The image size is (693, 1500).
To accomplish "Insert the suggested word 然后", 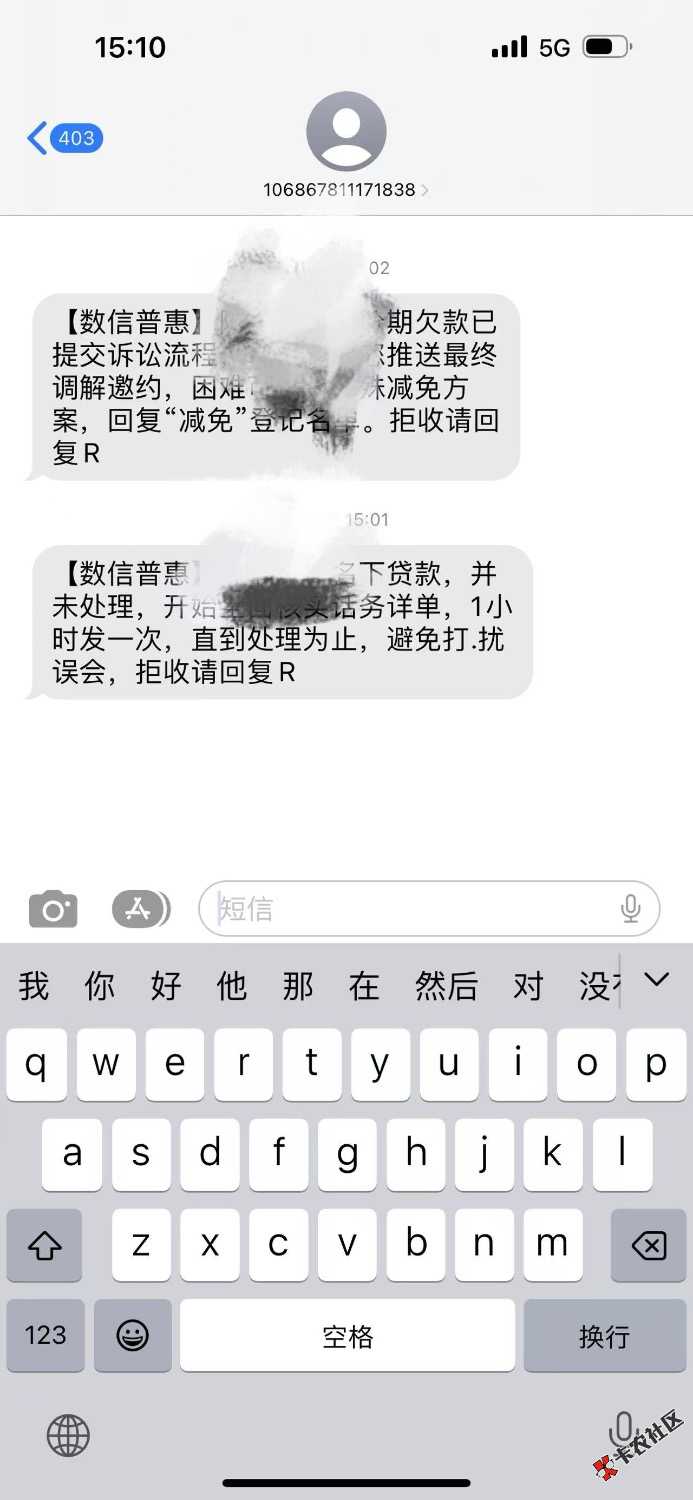I will [446, 986].
